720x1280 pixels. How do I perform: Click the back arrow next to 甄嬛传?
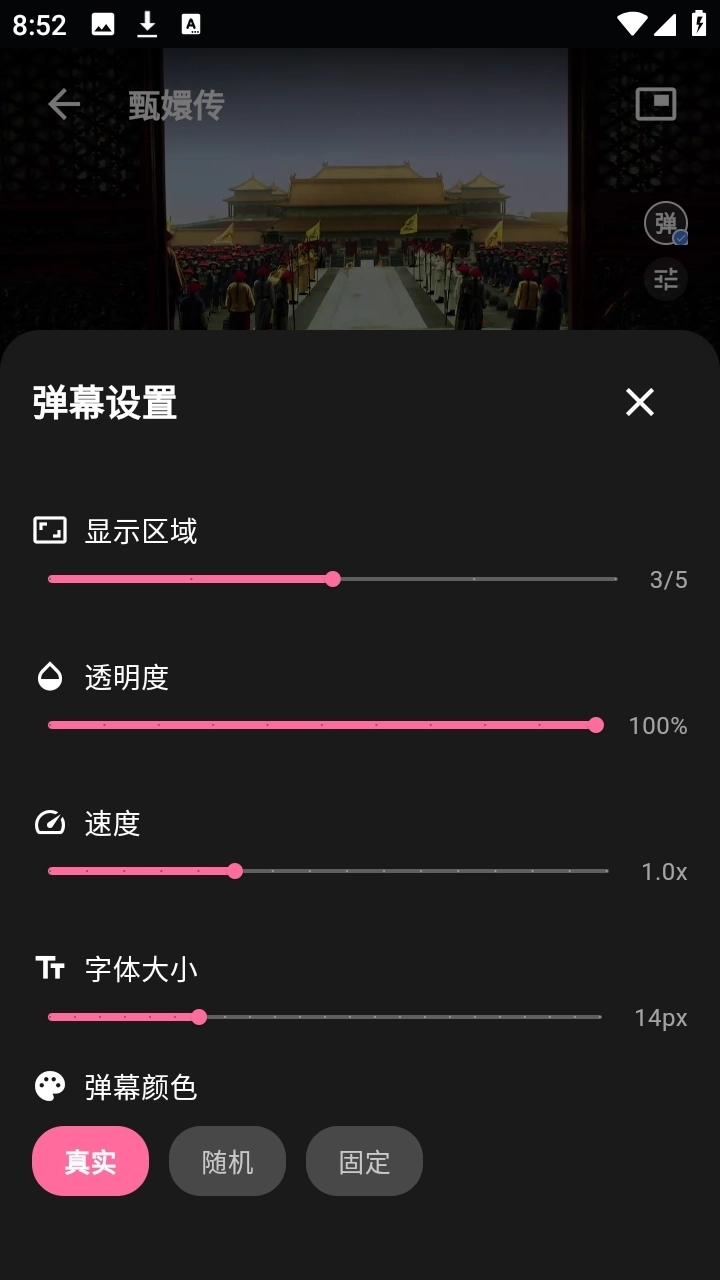(64, 103)
